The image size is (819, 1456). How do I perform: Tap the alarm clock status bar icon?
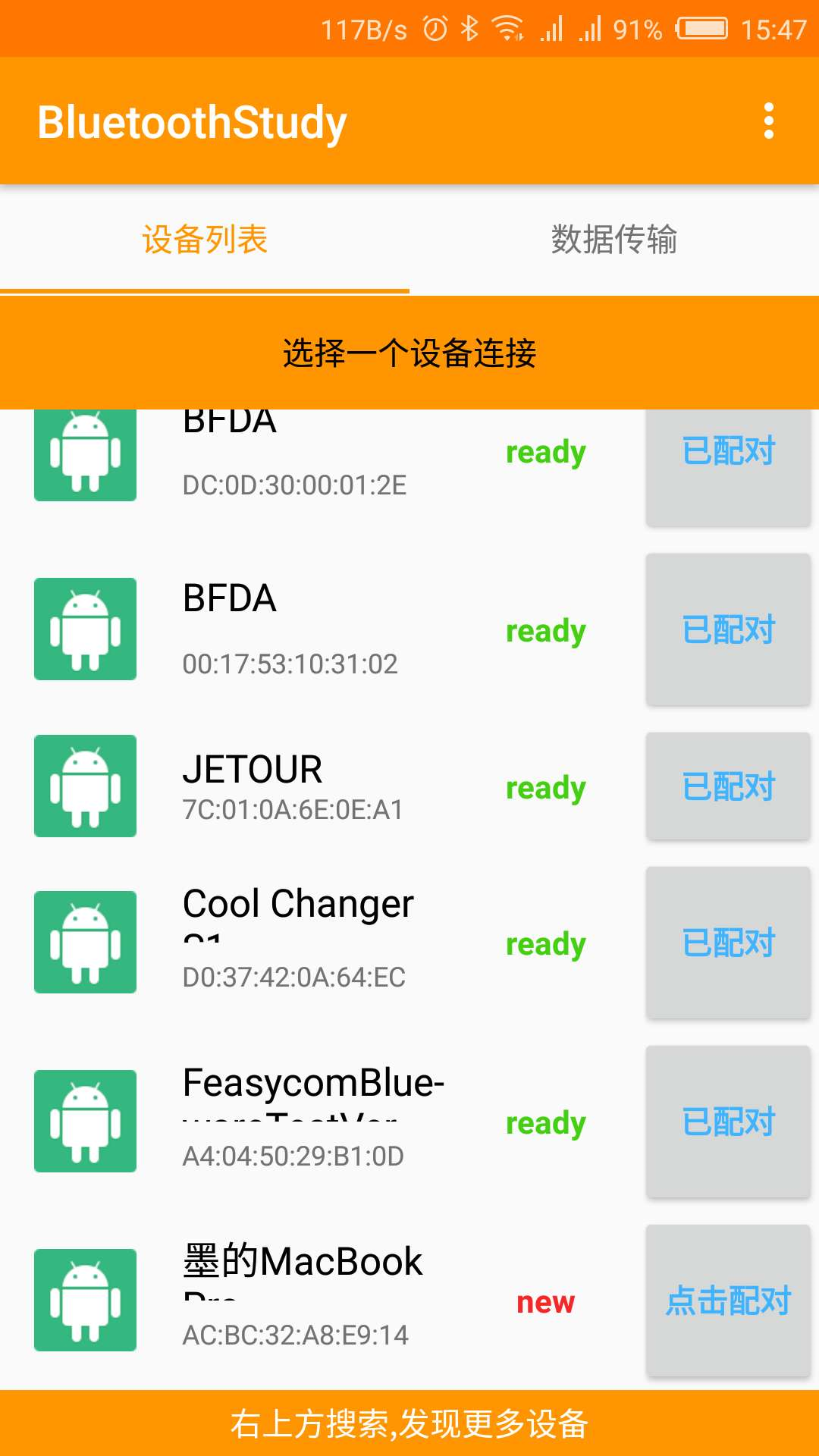434,29
